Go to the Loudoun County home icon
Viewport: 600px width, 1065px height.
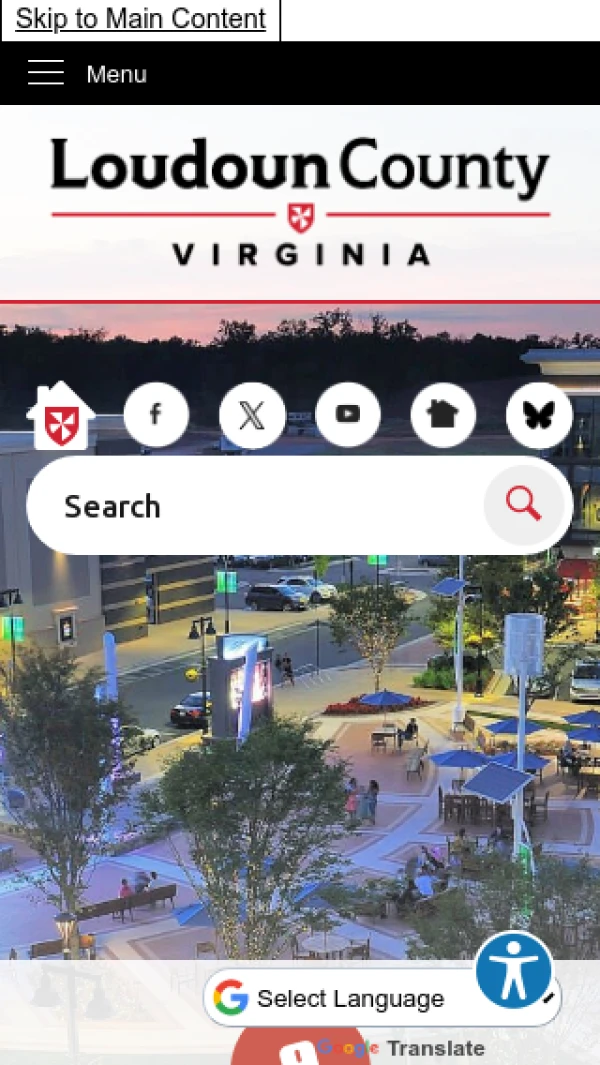pos(61,417)
